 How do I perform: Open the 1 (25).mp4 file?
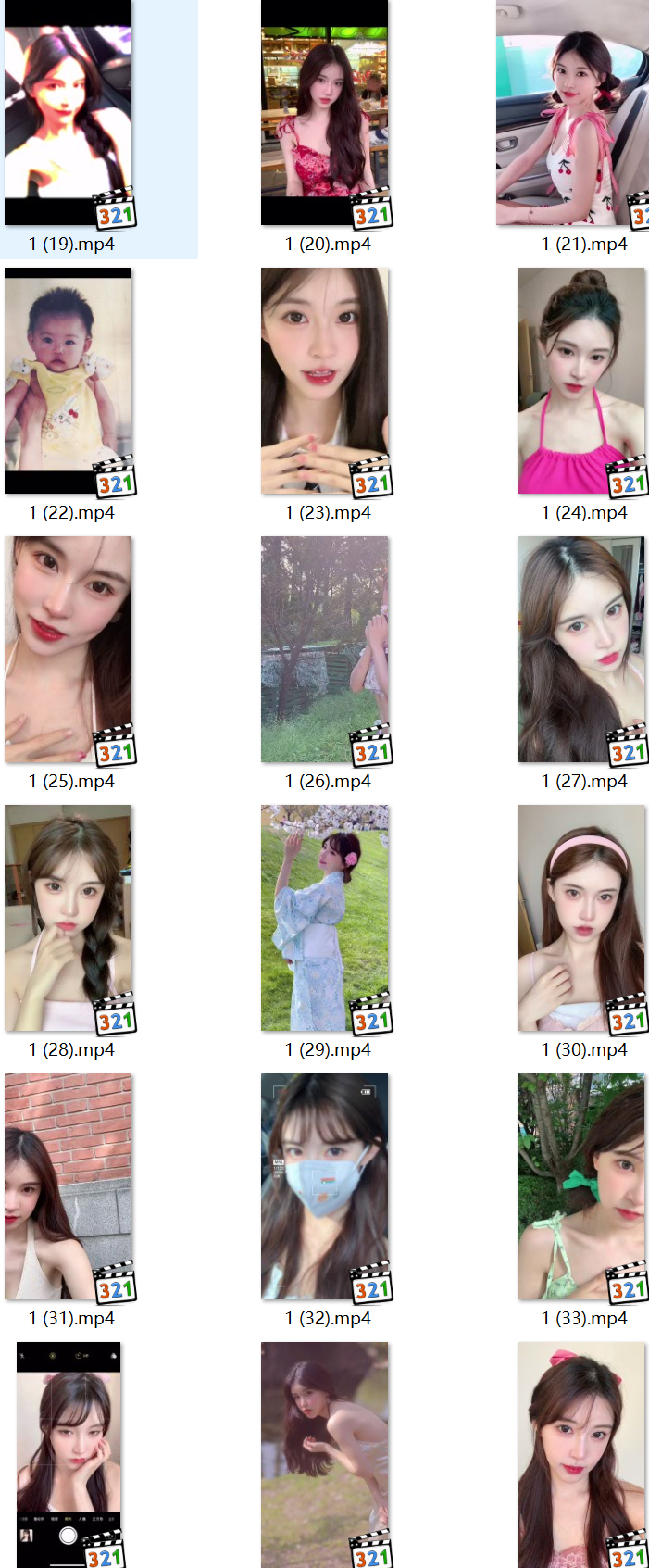coord(69,649)
